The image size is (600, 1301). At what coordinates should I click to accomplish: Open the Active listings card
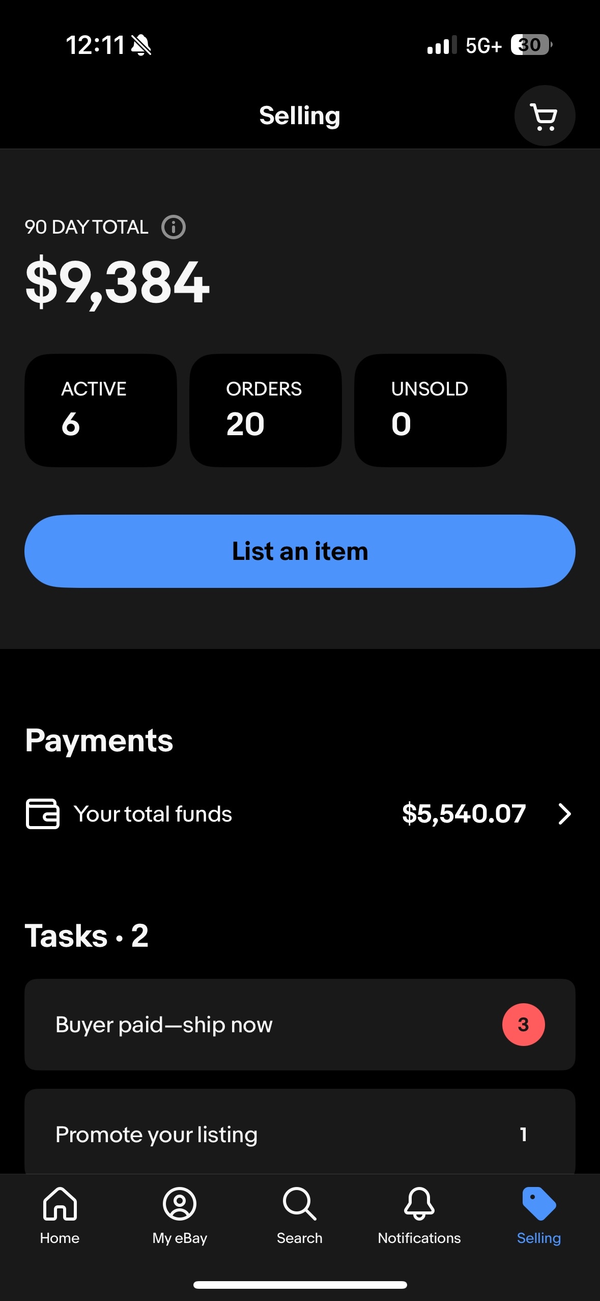click(100, 410)
